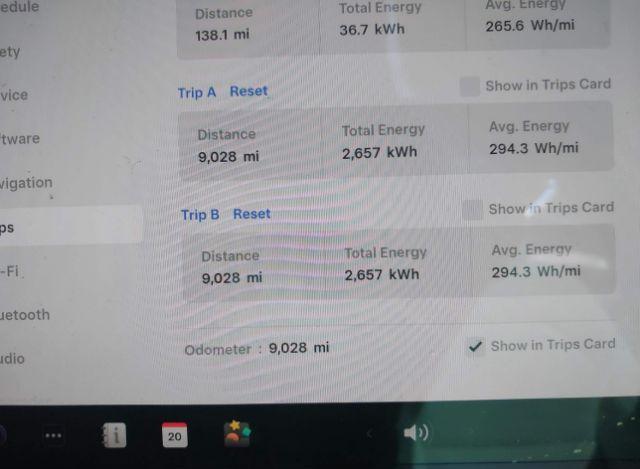The height and width of the screenshot is (469, 640).
Task: Launch the calendar app from the dock
Action: click(174, 435)
